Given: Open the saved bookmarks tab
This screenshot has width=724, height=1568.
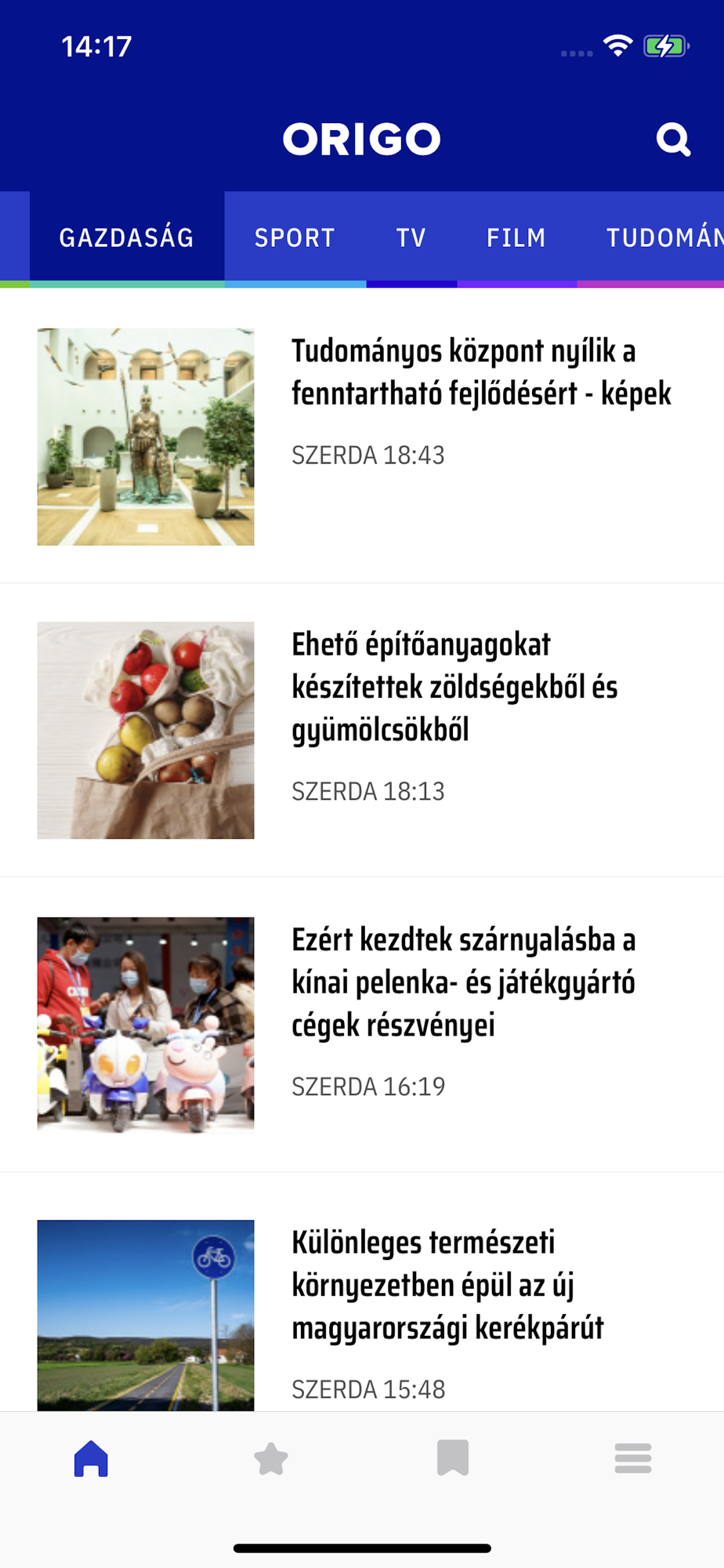Looking at the screenshot, I should point(453,1458).
